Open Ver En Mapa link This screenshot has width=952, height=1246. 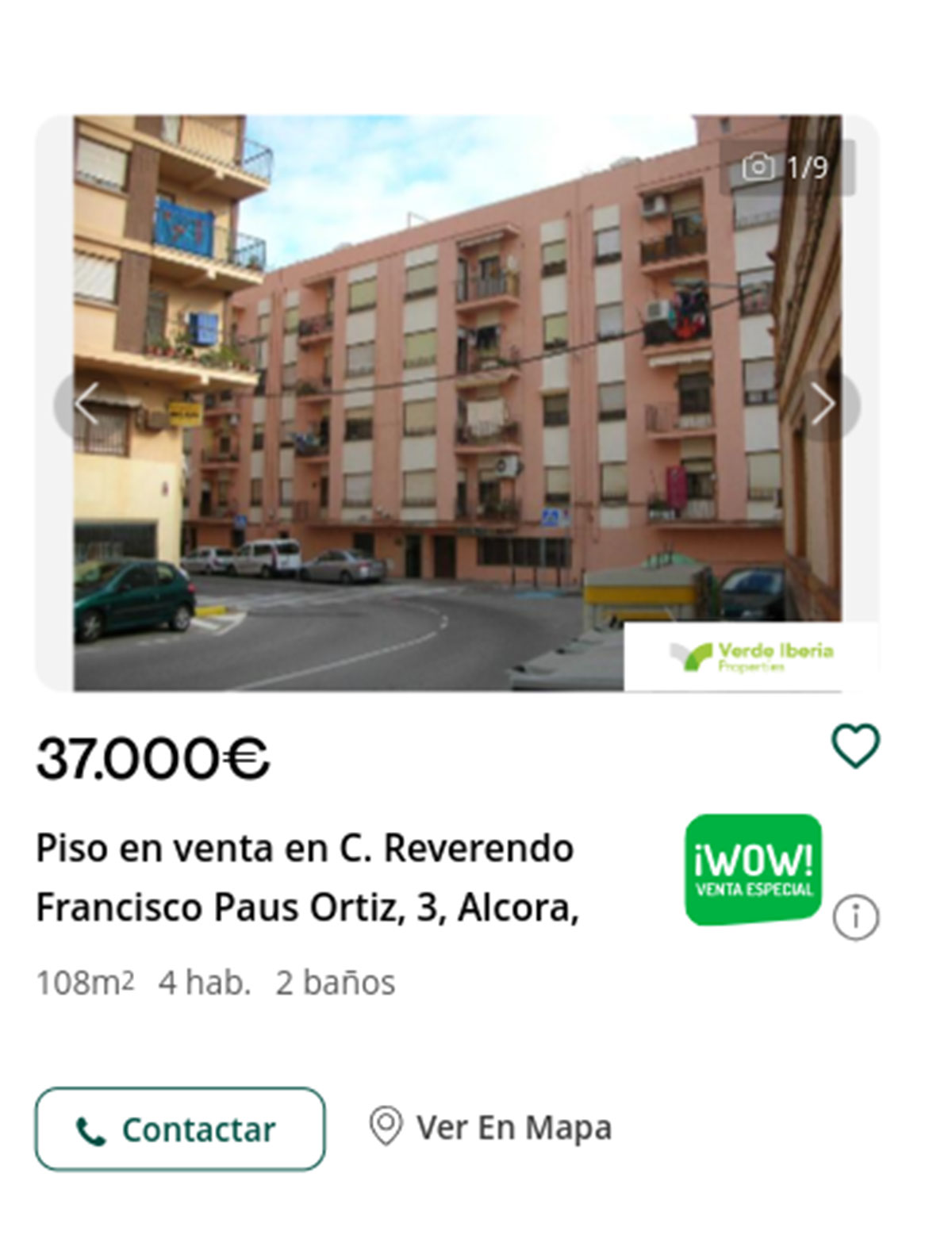(514, 1125)
